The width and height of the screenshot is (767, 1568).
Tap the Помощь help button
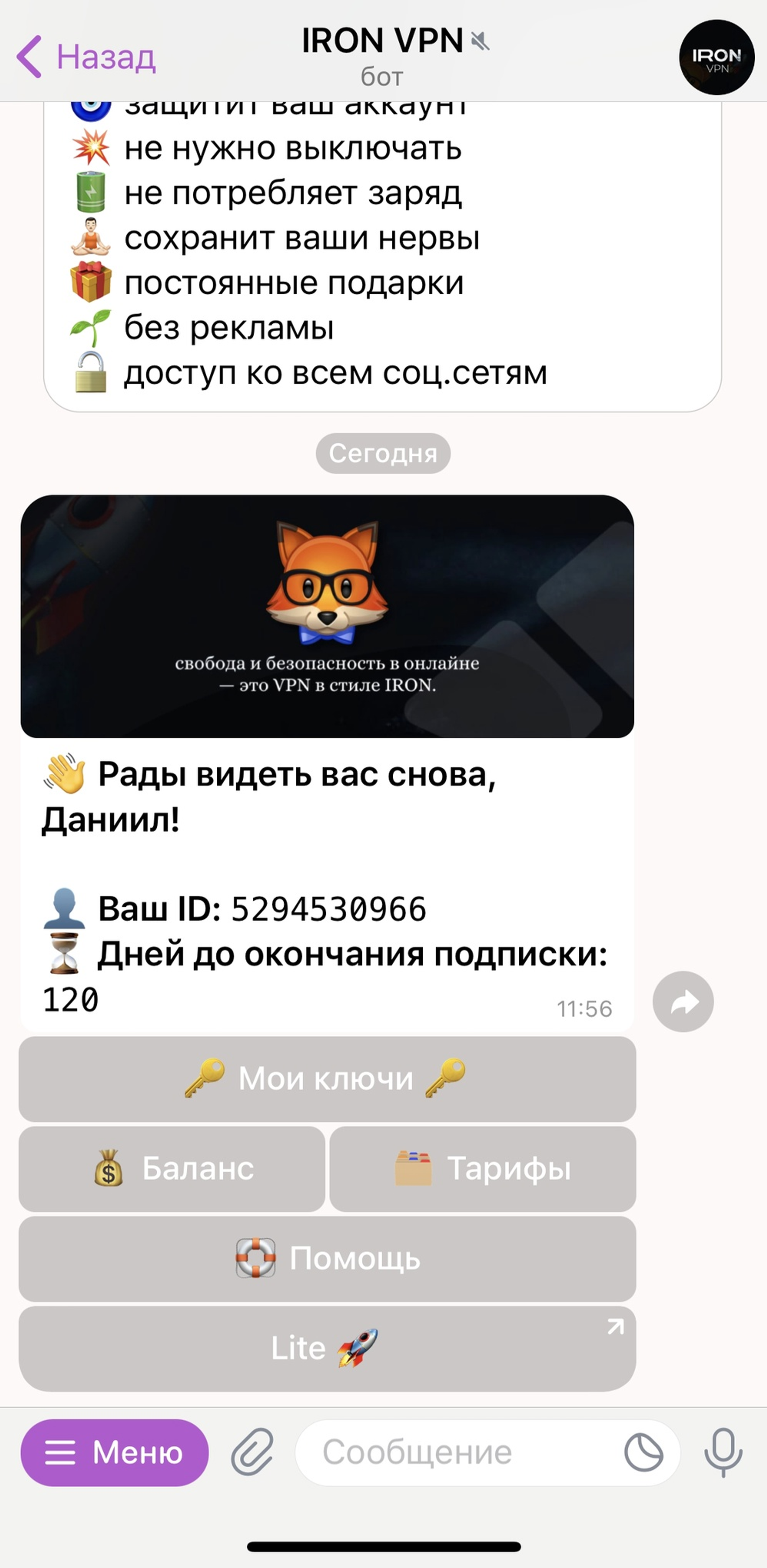[x=327, y=1258]
